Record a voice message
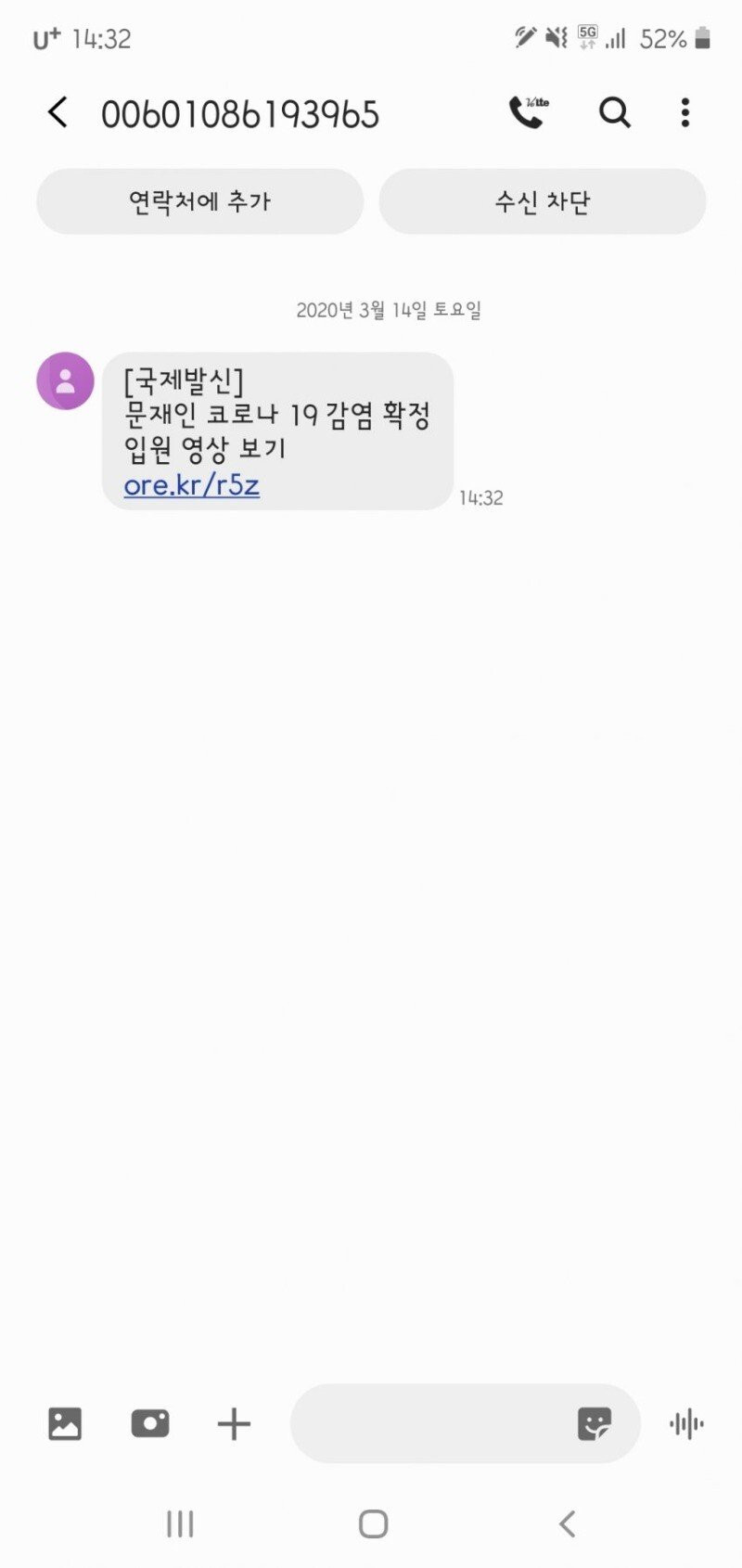 pos(686,1423)
